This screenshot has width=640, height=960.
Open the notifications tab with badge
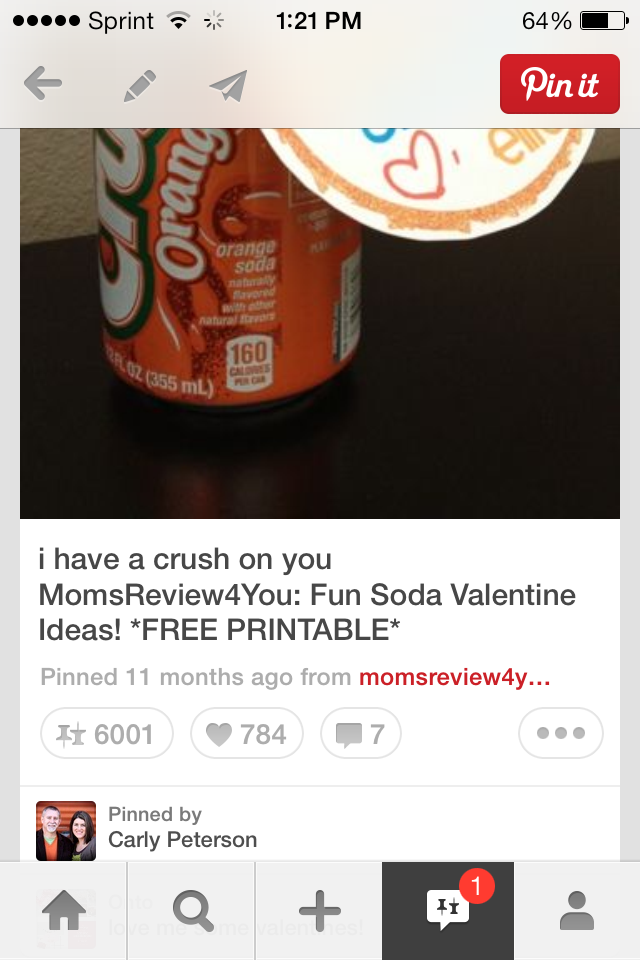coord(447,909)
